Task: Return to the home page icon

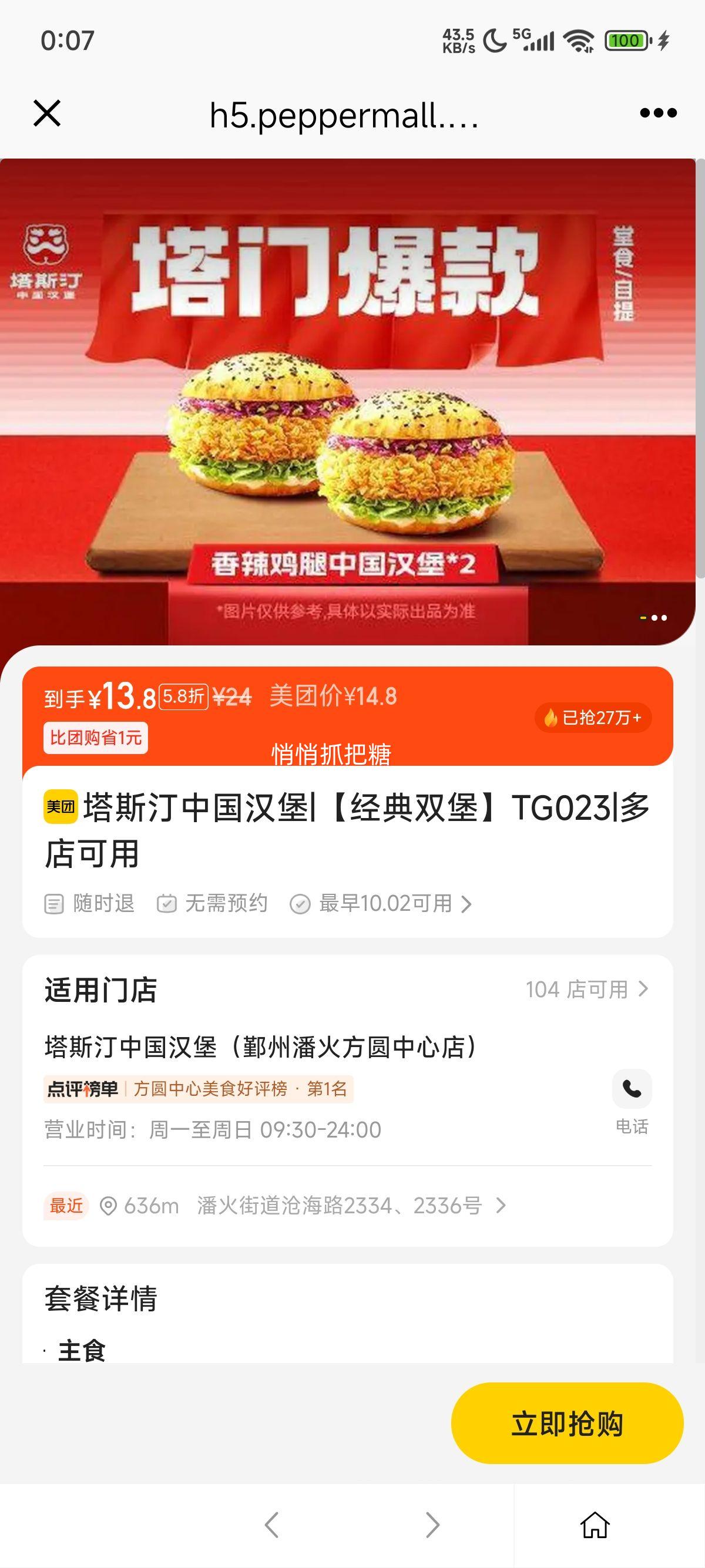Action: (x=594, y=1524)
